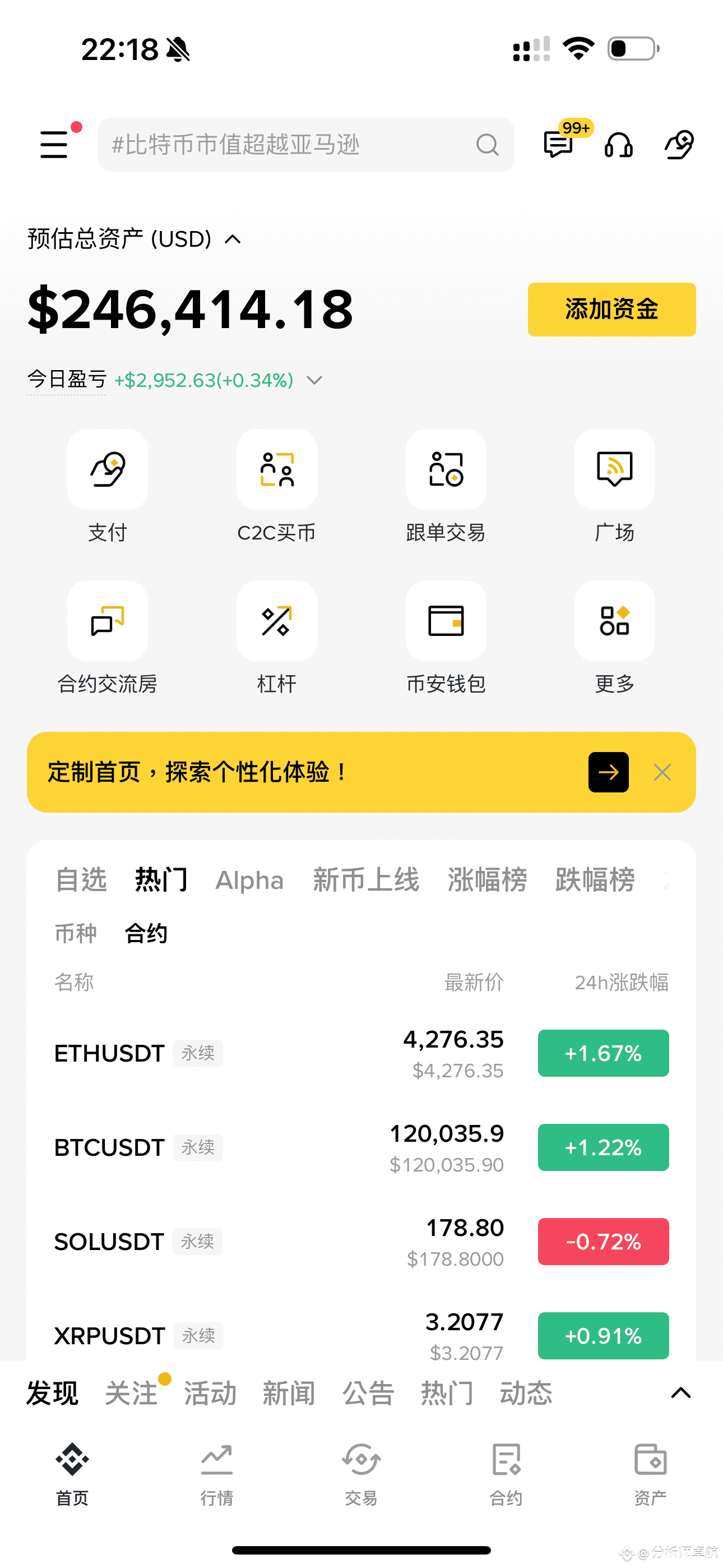
Task: Open 广场 shortcut
Action: [x=615, y=486]
